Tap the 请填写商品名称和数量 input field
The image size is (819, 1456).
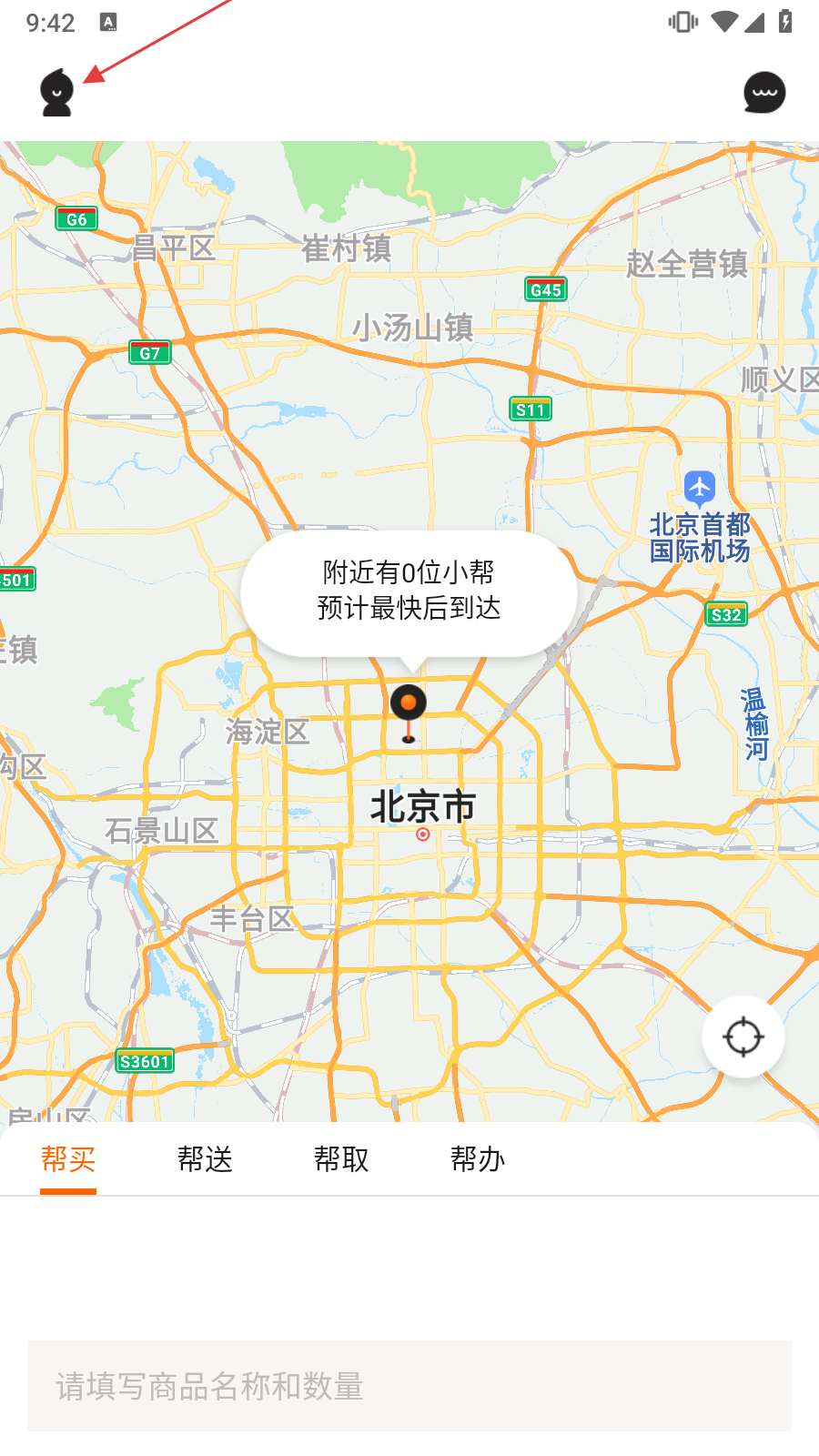point(409,1386)
